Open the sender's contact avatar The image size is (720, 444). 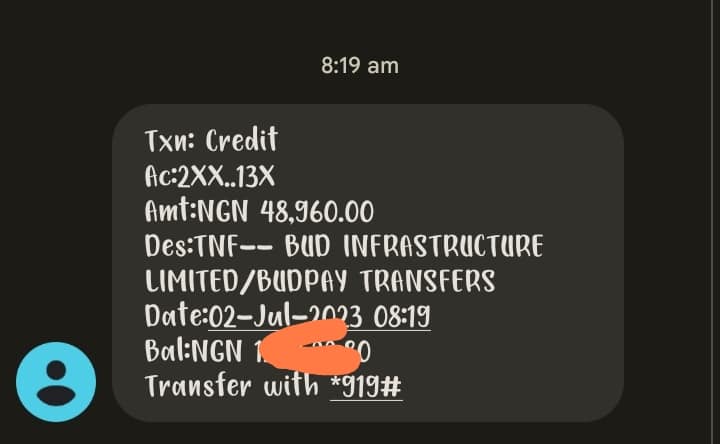coord(56,382)
